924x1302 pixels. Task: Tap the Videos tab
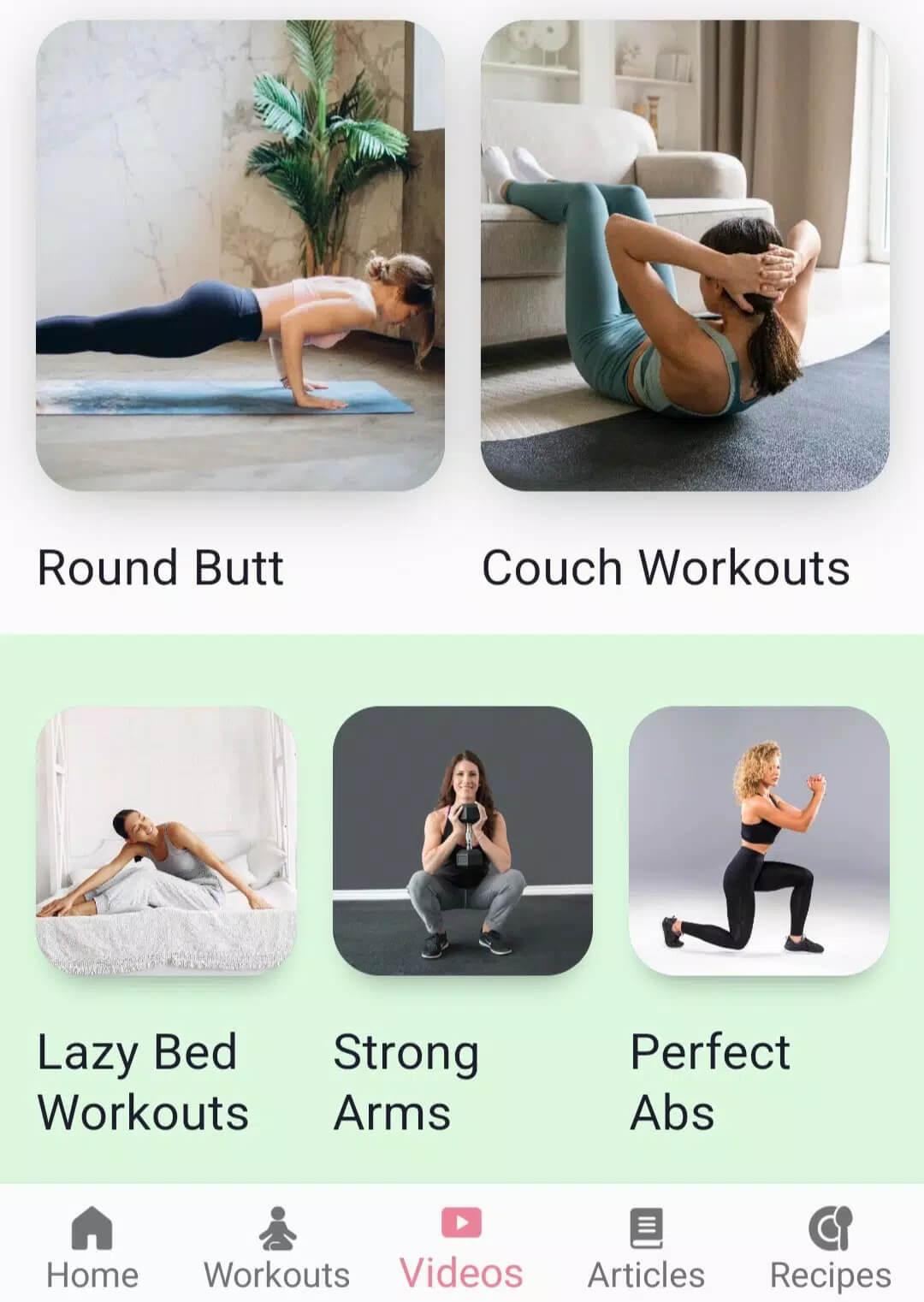click(x=462, y=1247)
